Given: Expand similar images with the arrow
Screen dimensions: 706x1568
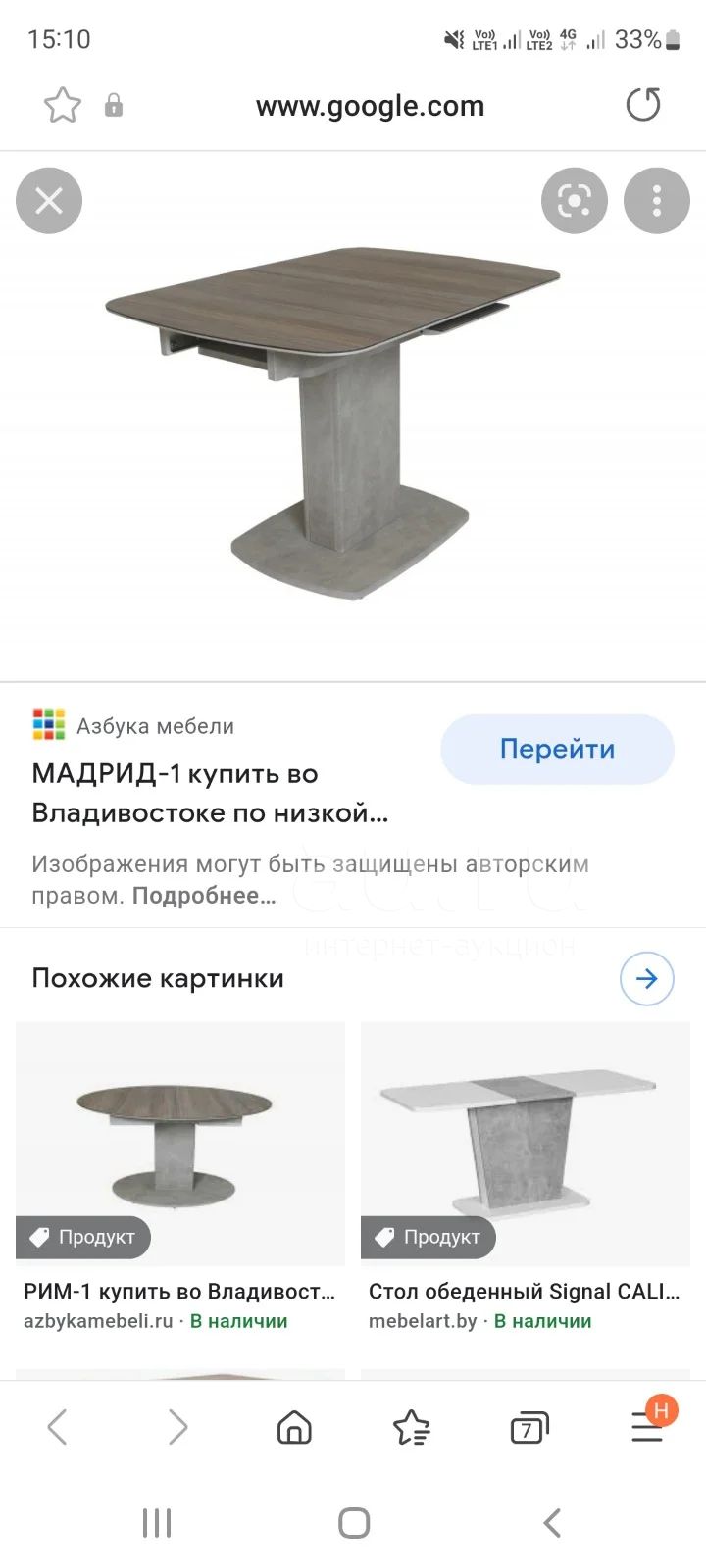Looking at the screenshot, I should [647, 978].
